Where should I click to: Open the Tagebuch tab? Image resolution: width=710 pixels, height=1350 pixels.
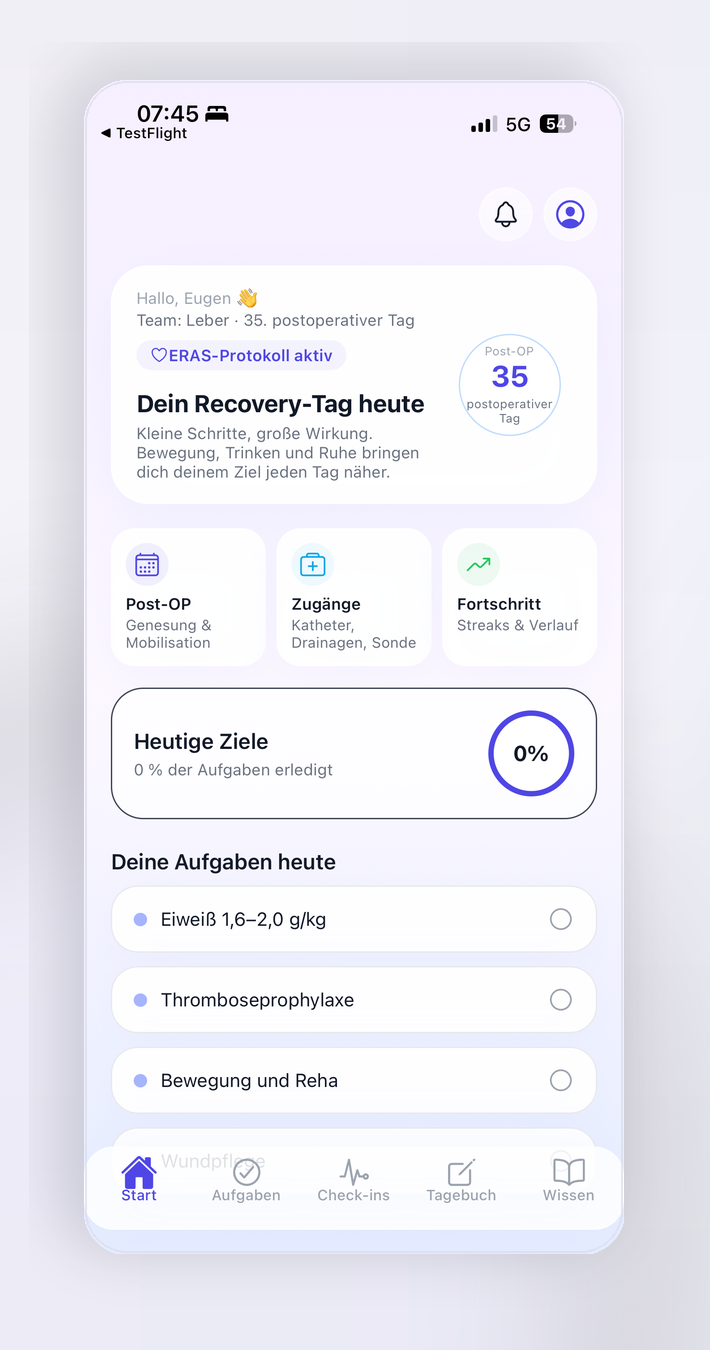[461, 1180]
